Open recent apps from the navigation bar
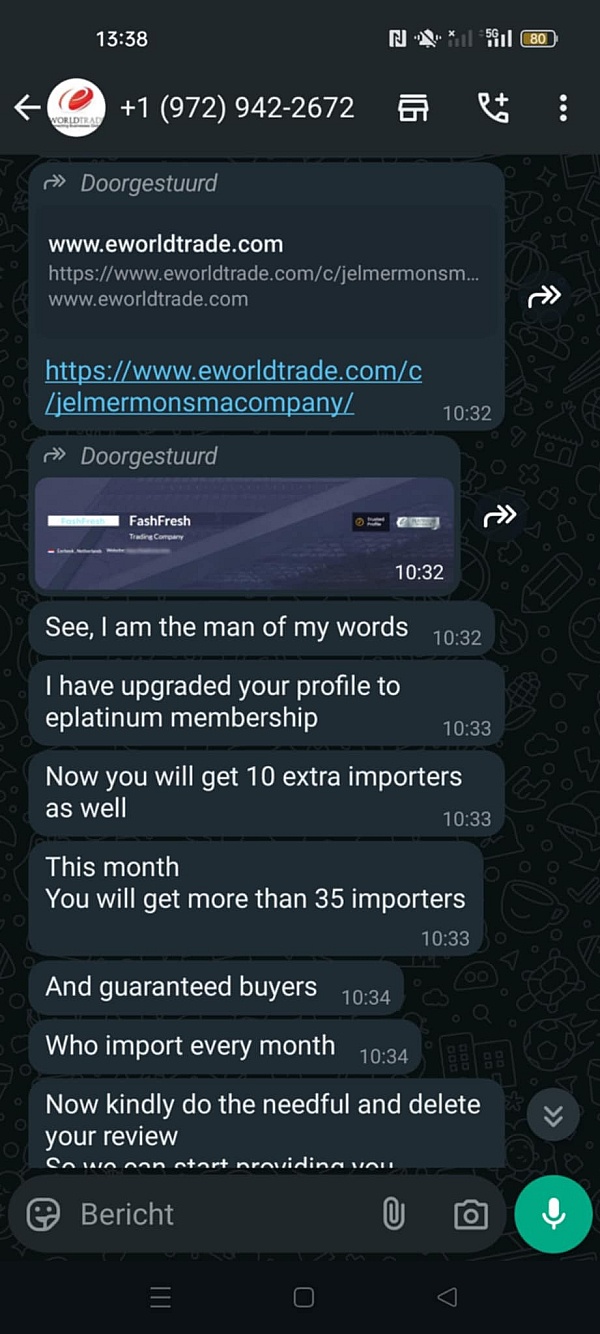This screenshot has width=600, height=1334. click(x=160, y=1298)
